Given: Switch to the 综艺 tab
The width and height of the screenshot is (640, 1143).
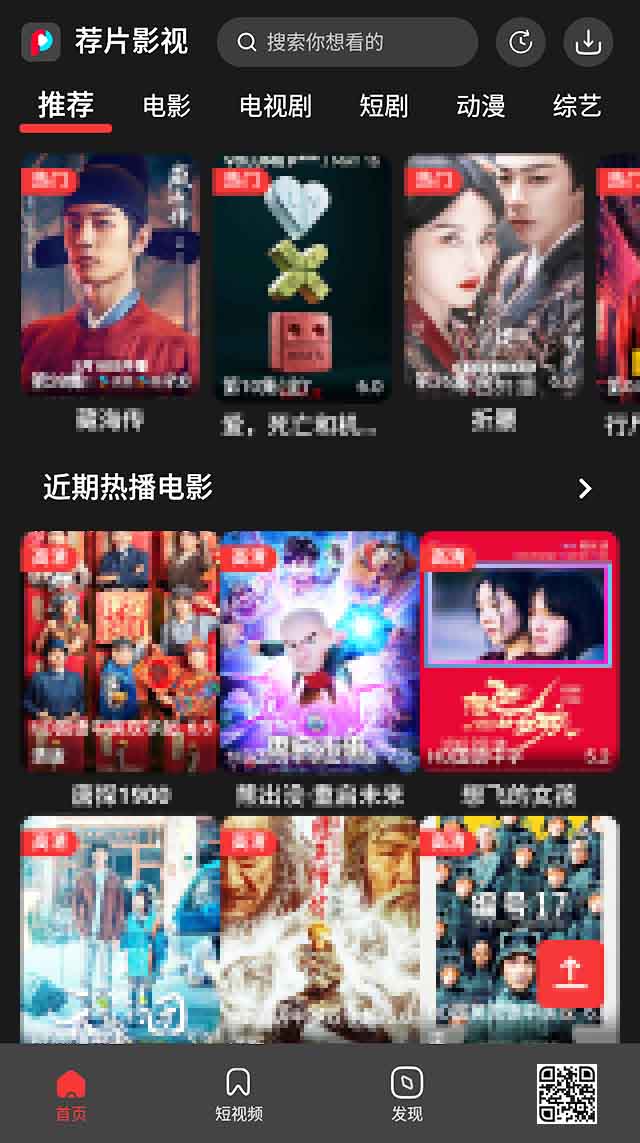Looking at the screenshot, I should click(x=577, y=106).
